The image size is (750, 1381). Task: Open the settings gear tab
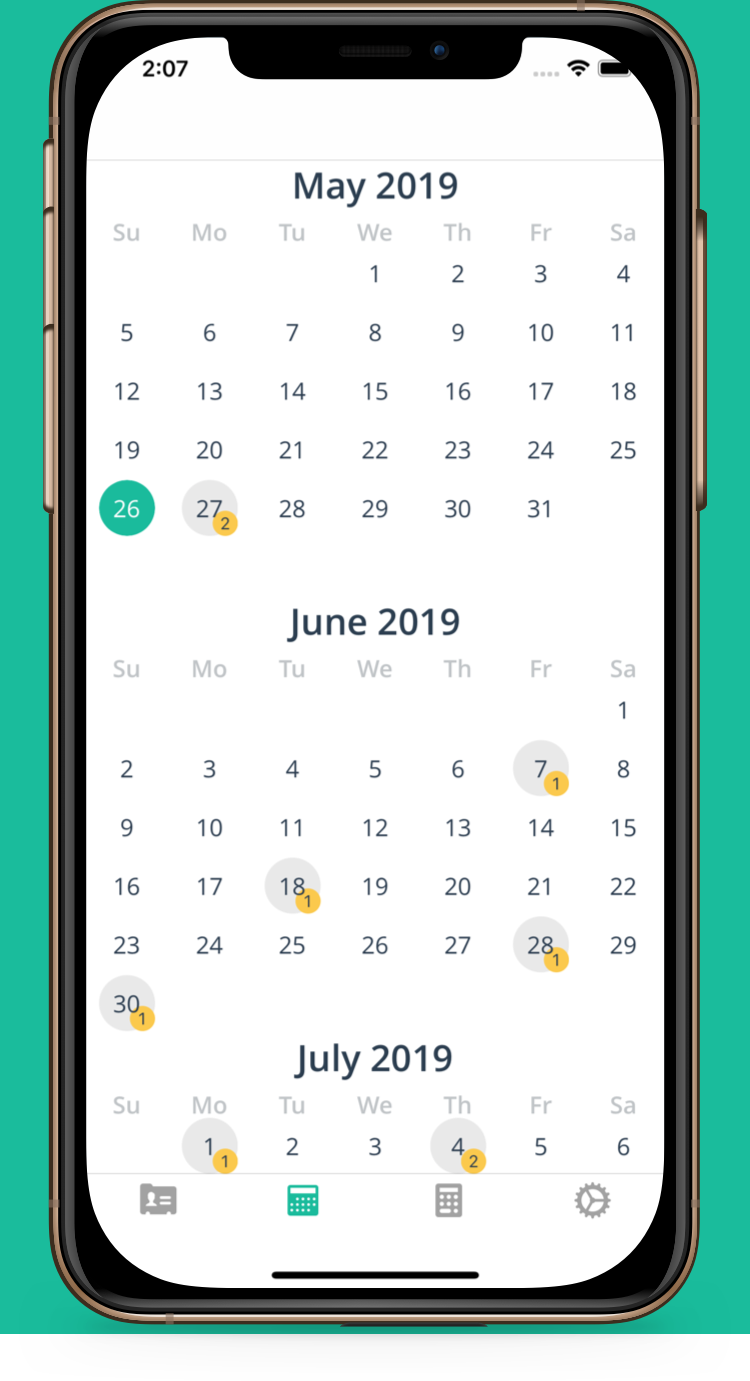[592, 1199]
